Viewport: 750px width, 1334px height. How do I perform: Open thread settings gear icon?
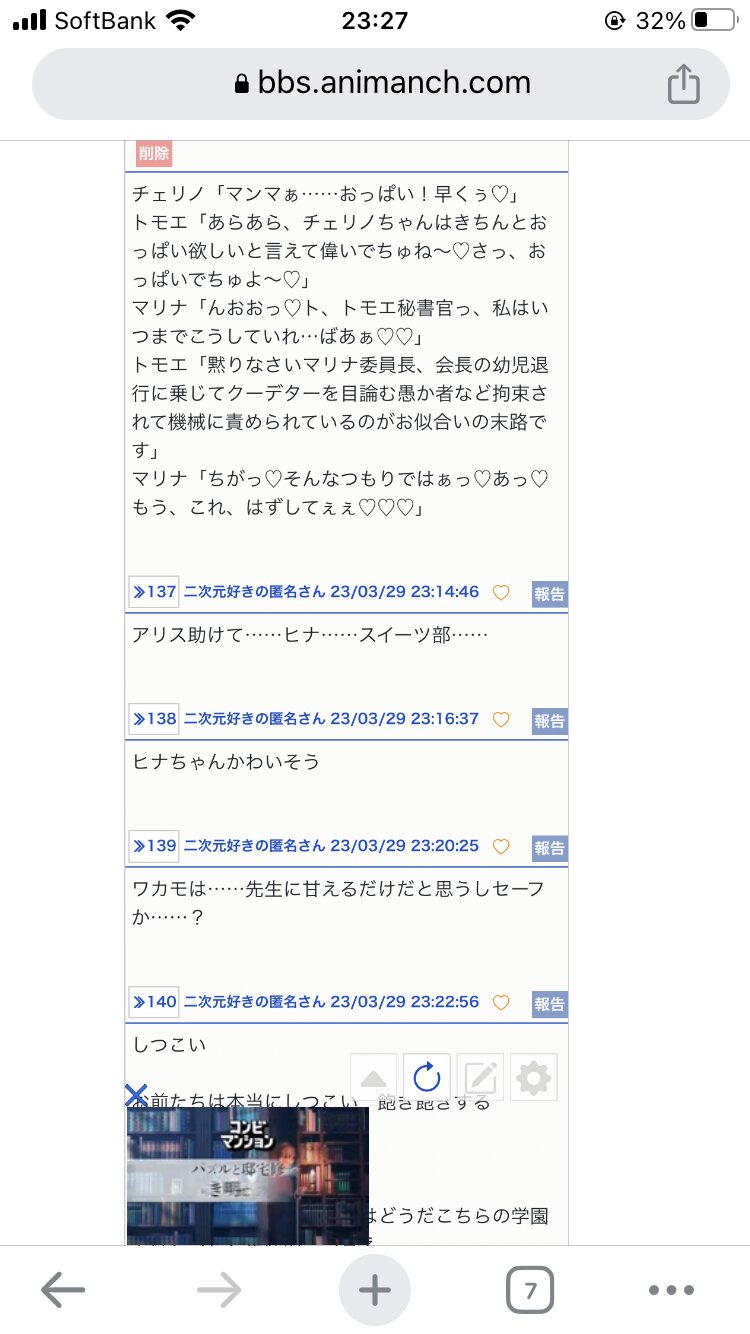(x=533, y=1078)
